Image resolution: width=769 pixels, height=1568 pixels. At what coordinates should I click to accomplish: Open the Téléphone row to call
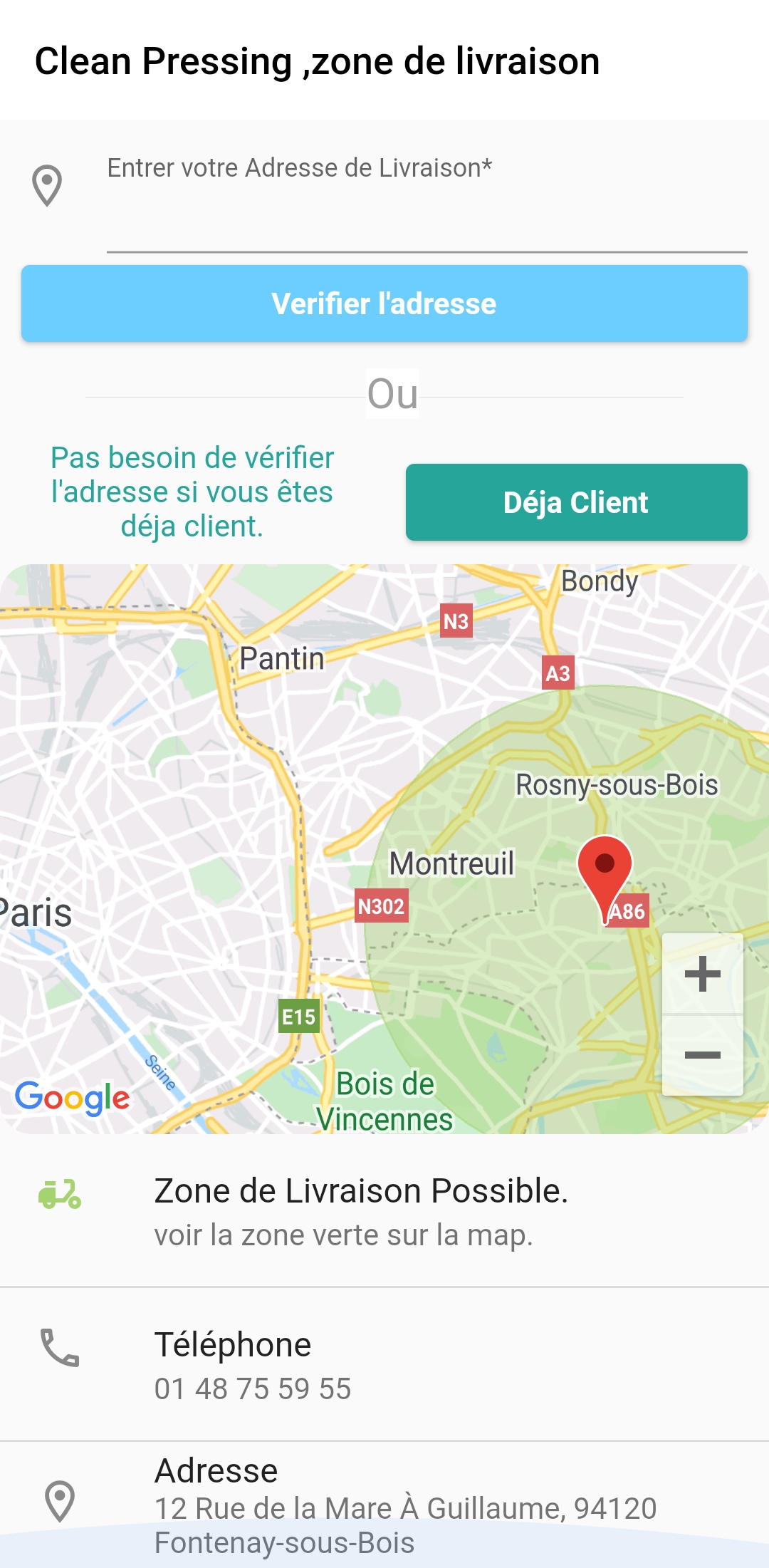384,1364
